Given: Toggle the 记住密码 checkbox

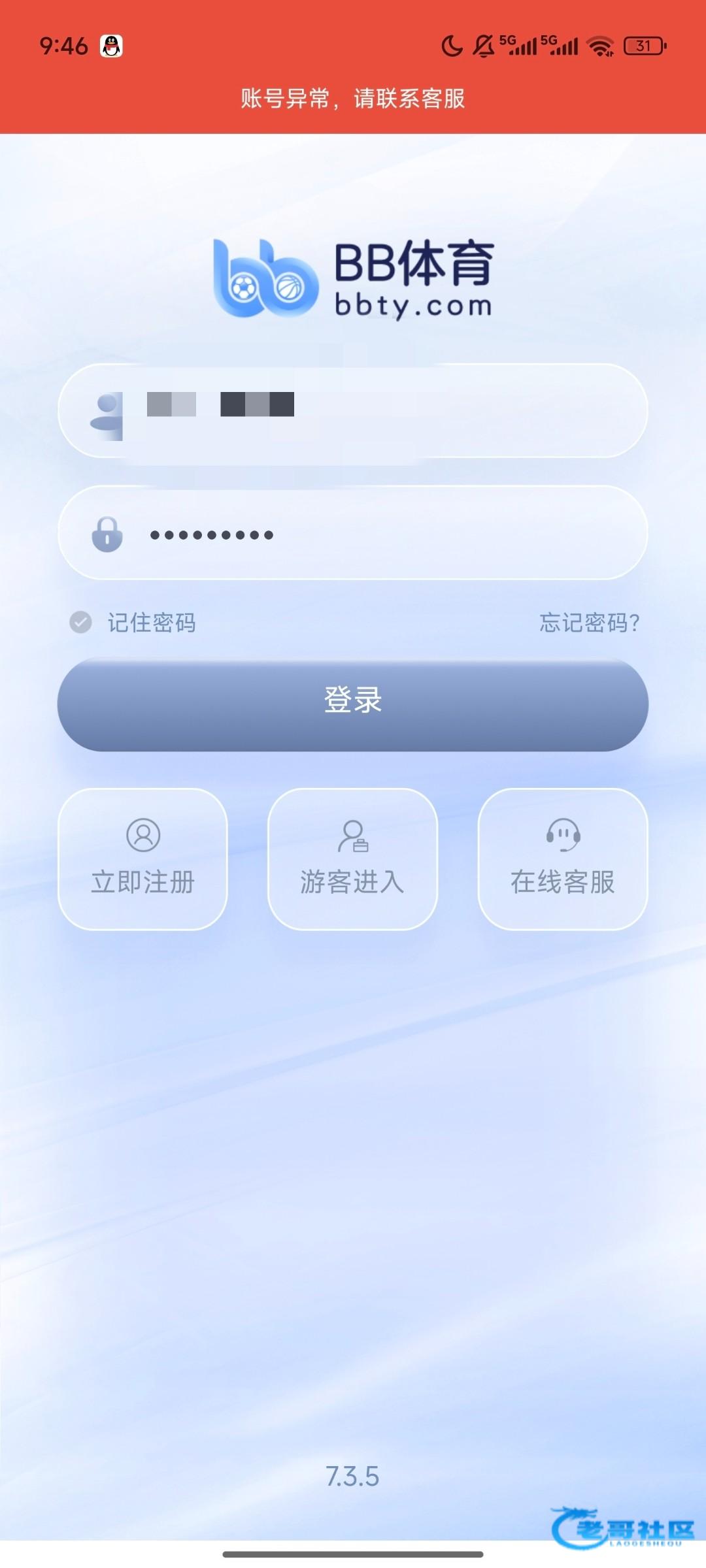Looking at the screenshot, I should (x=80, y=622).
